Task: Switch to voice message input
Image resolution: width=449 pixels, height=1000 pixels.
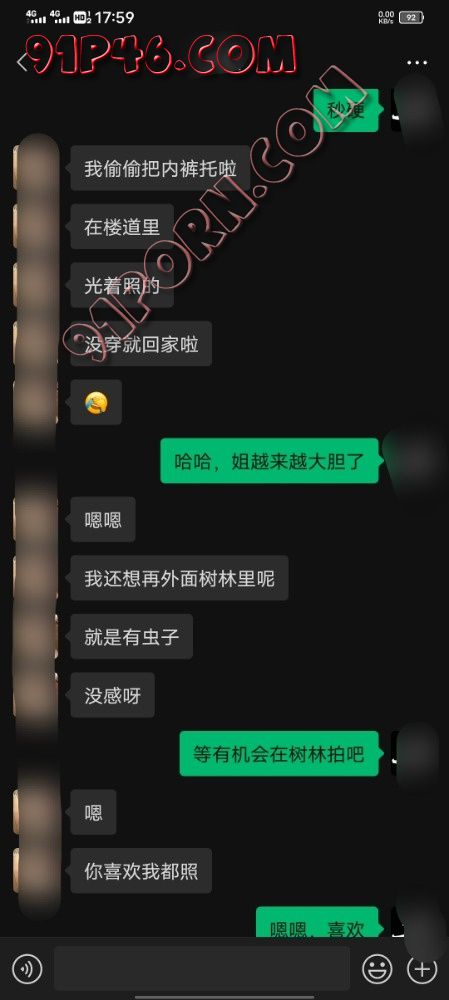Action: [27, 969]
